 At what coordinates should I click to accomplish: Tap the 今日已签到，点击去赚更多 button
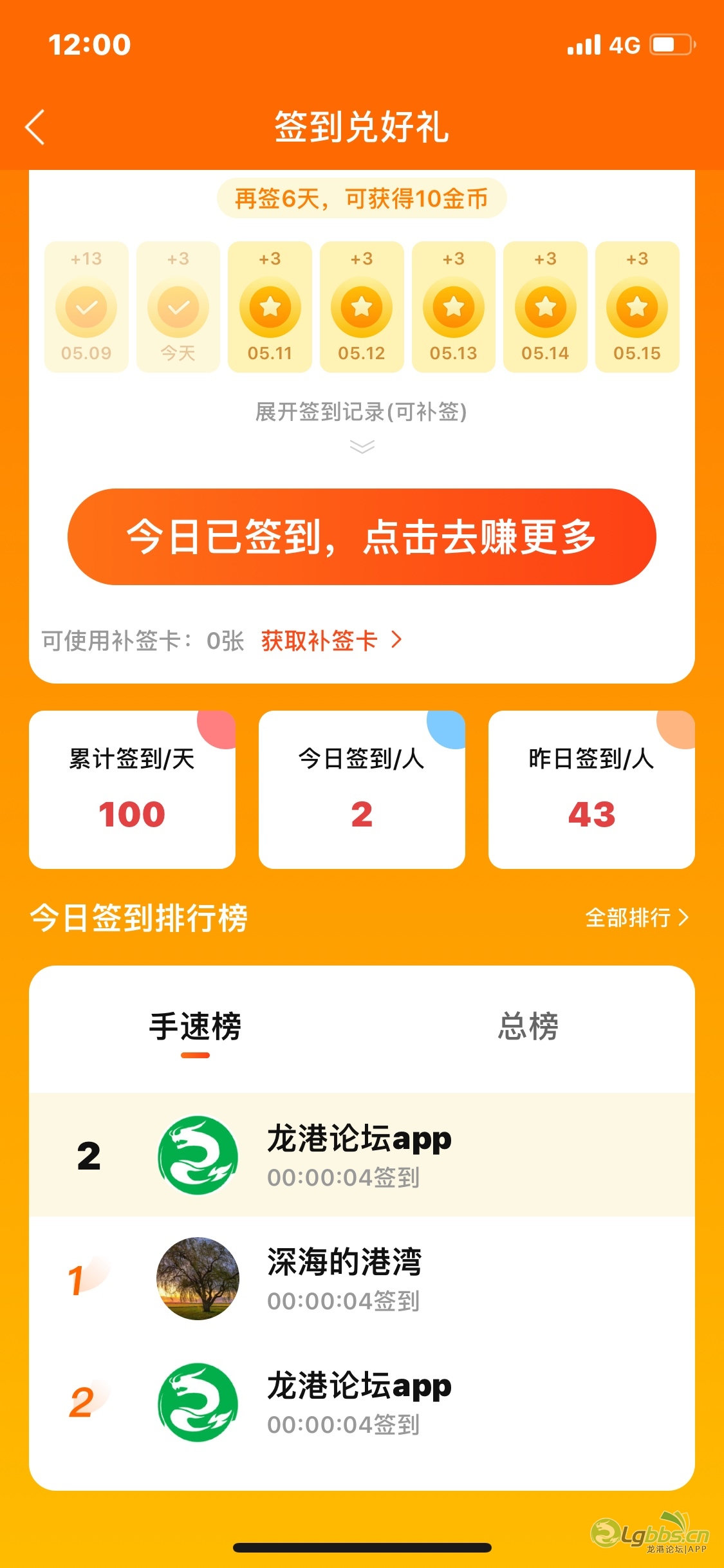click(361, 536)
